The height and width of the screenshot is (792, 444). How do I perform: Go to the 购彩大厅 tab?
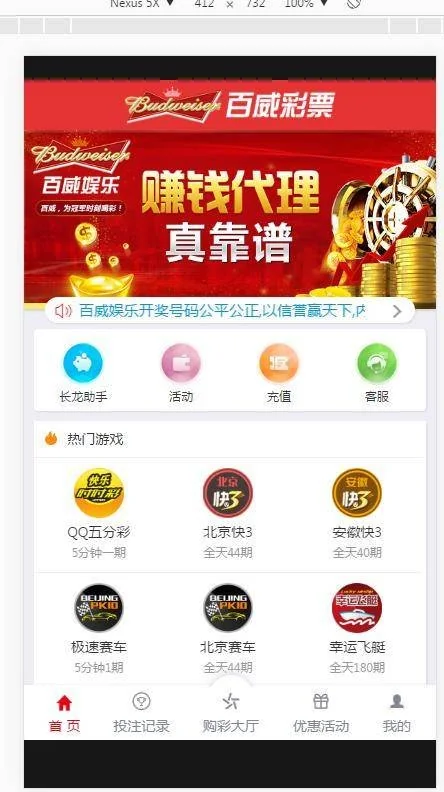point(230,713)
